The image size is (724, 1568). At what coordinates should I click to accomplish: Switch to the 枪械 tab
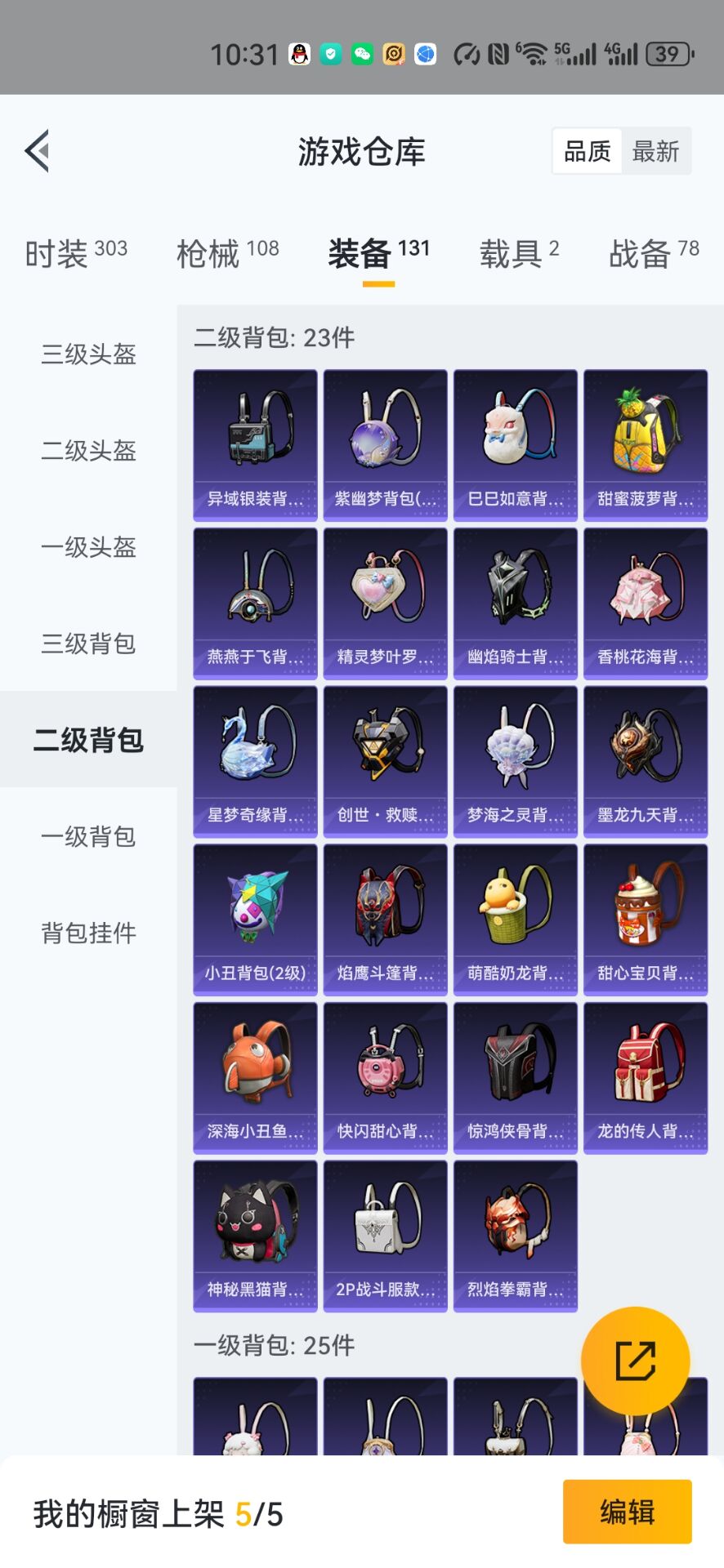pyautogui.click(x=227, y=253)
